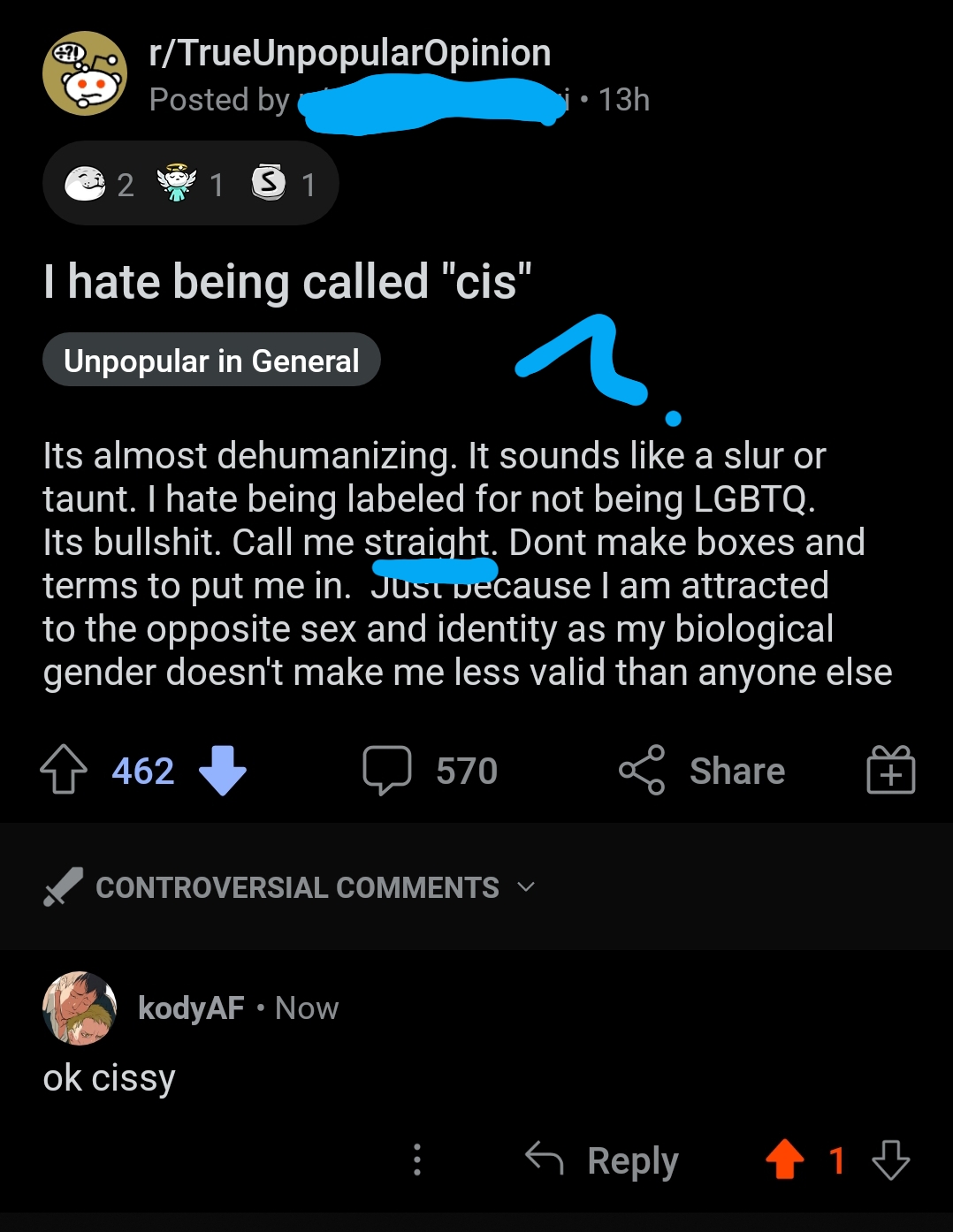The height and width of the screenshot is (1232, 953).
Task: View the post's awards
Action: [x=190, y=184]
